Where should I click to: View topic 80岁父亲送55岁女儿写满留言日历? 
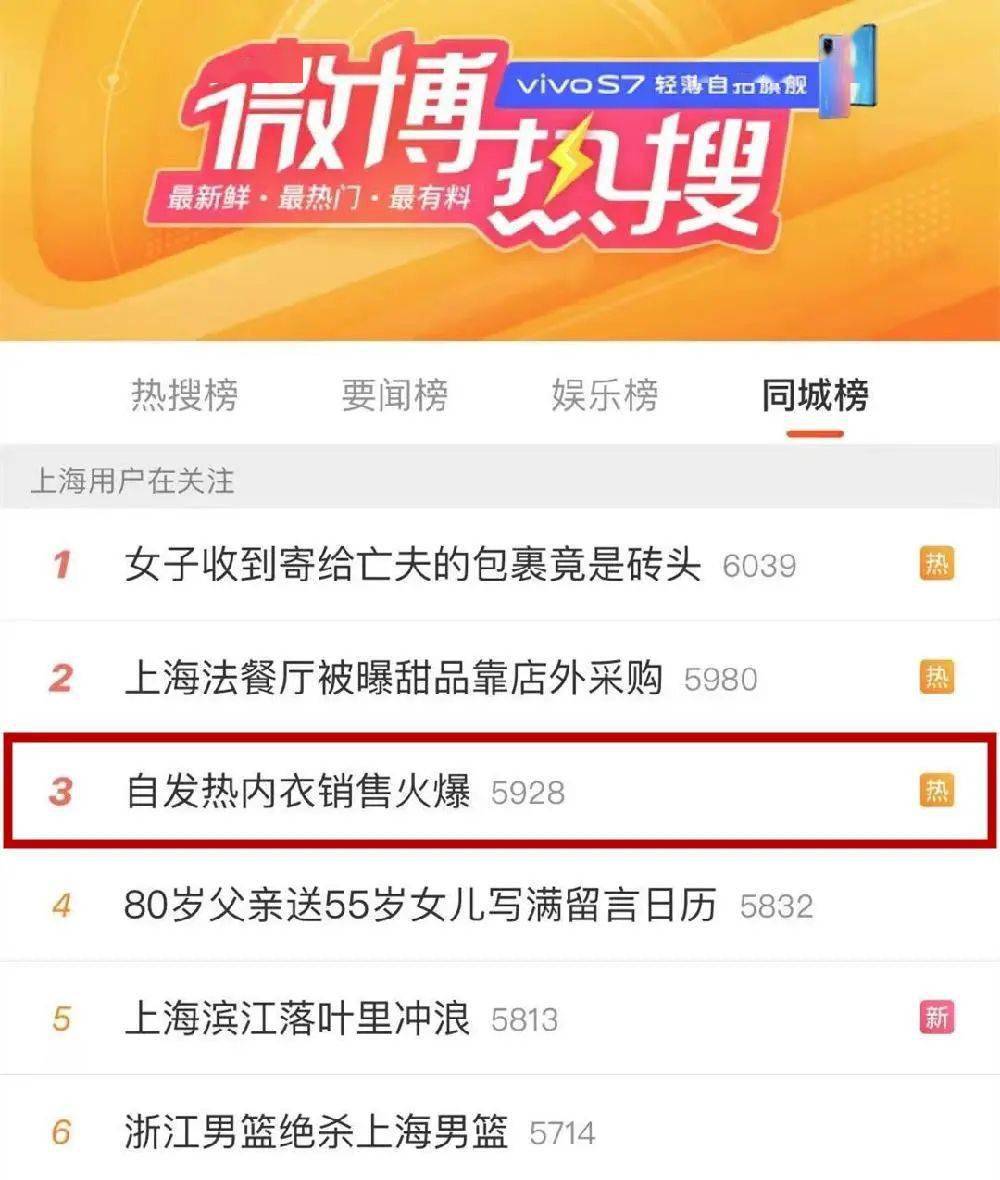(x=420, y=906)
